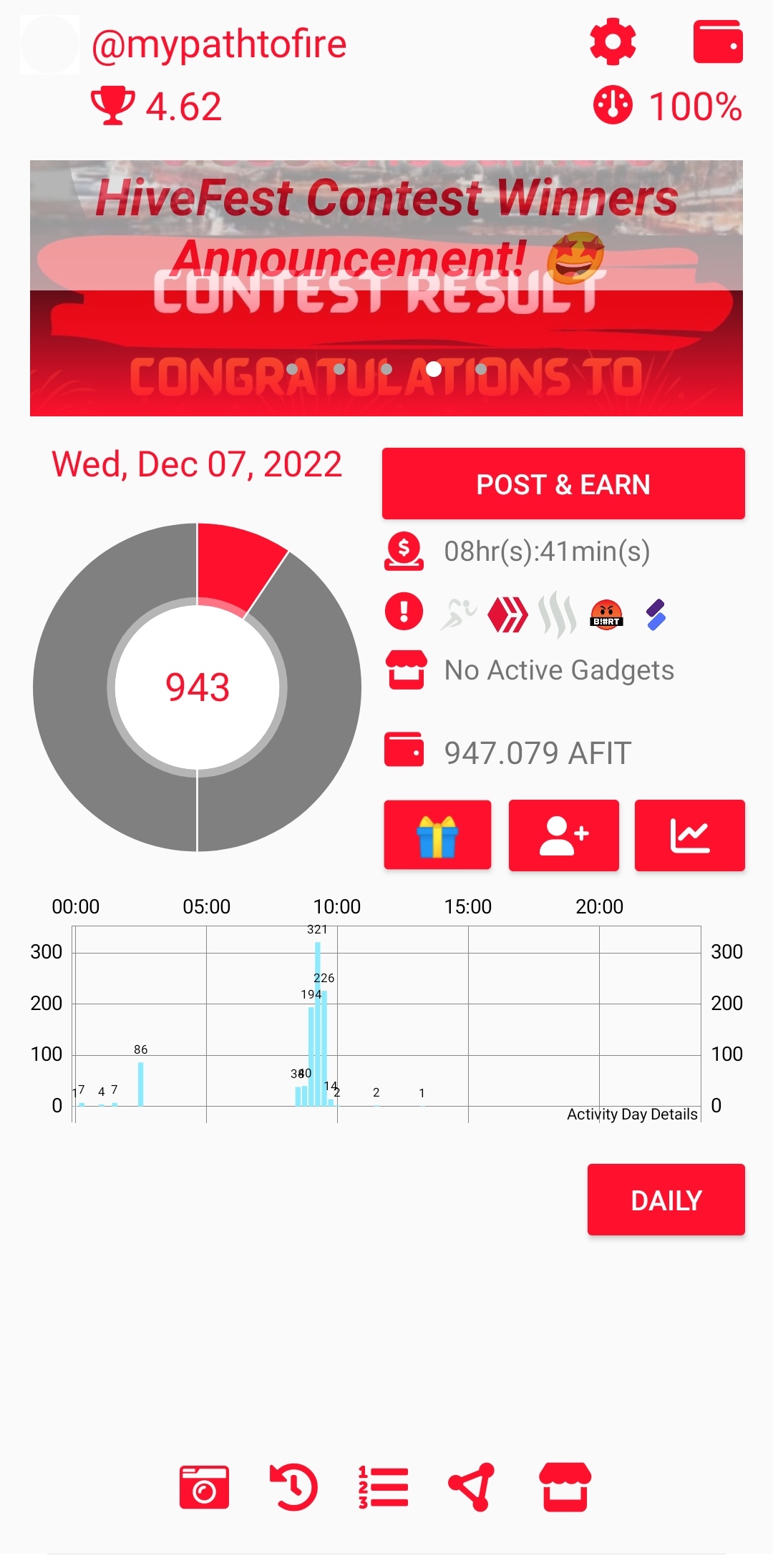Open the market store icon at bottom
Image resolution: width=773 pixels, height=1568 pixels.
point(565,1487)
